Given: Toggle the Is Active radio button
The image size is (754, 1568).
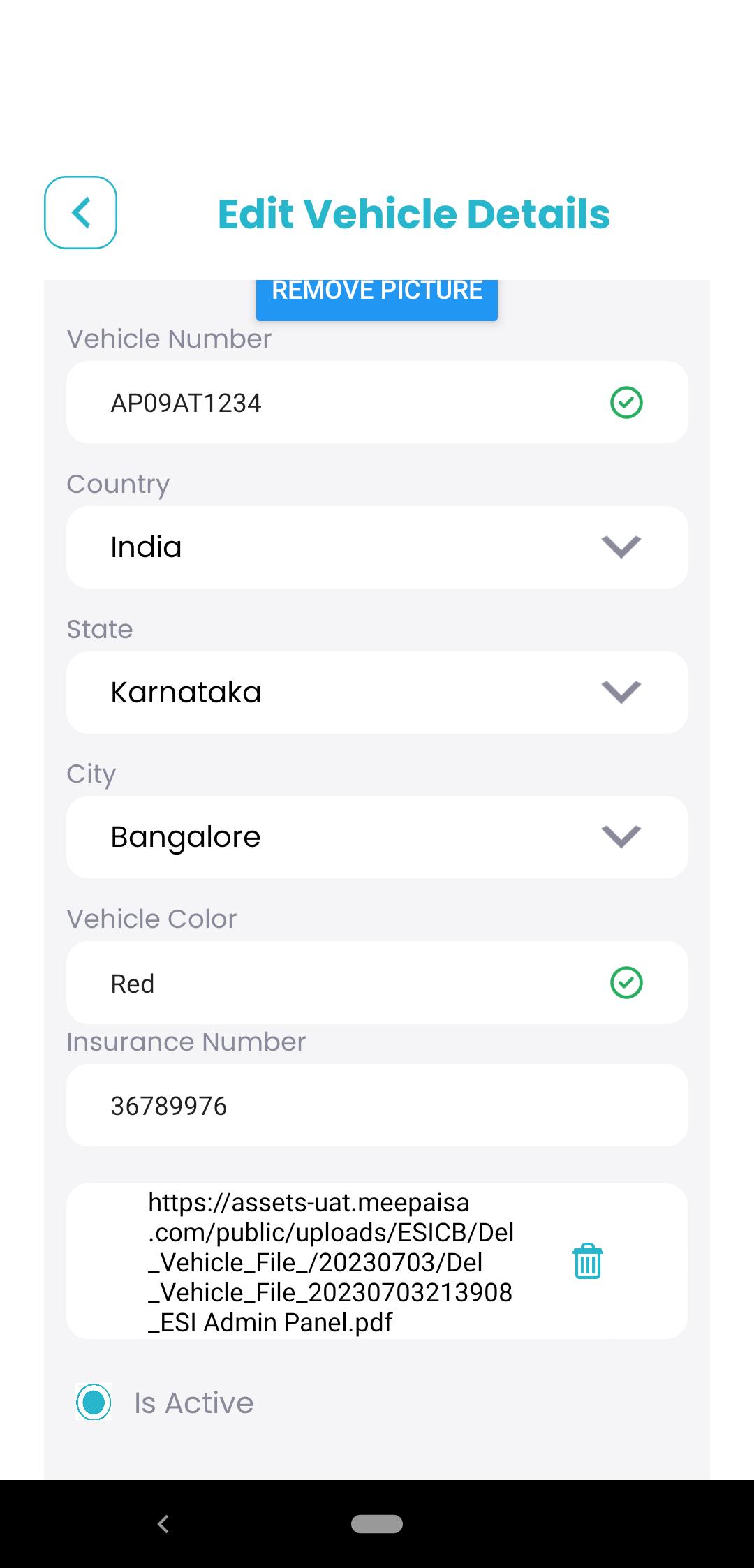Looking at the screenshot, I should click(x=94, y=1402).
